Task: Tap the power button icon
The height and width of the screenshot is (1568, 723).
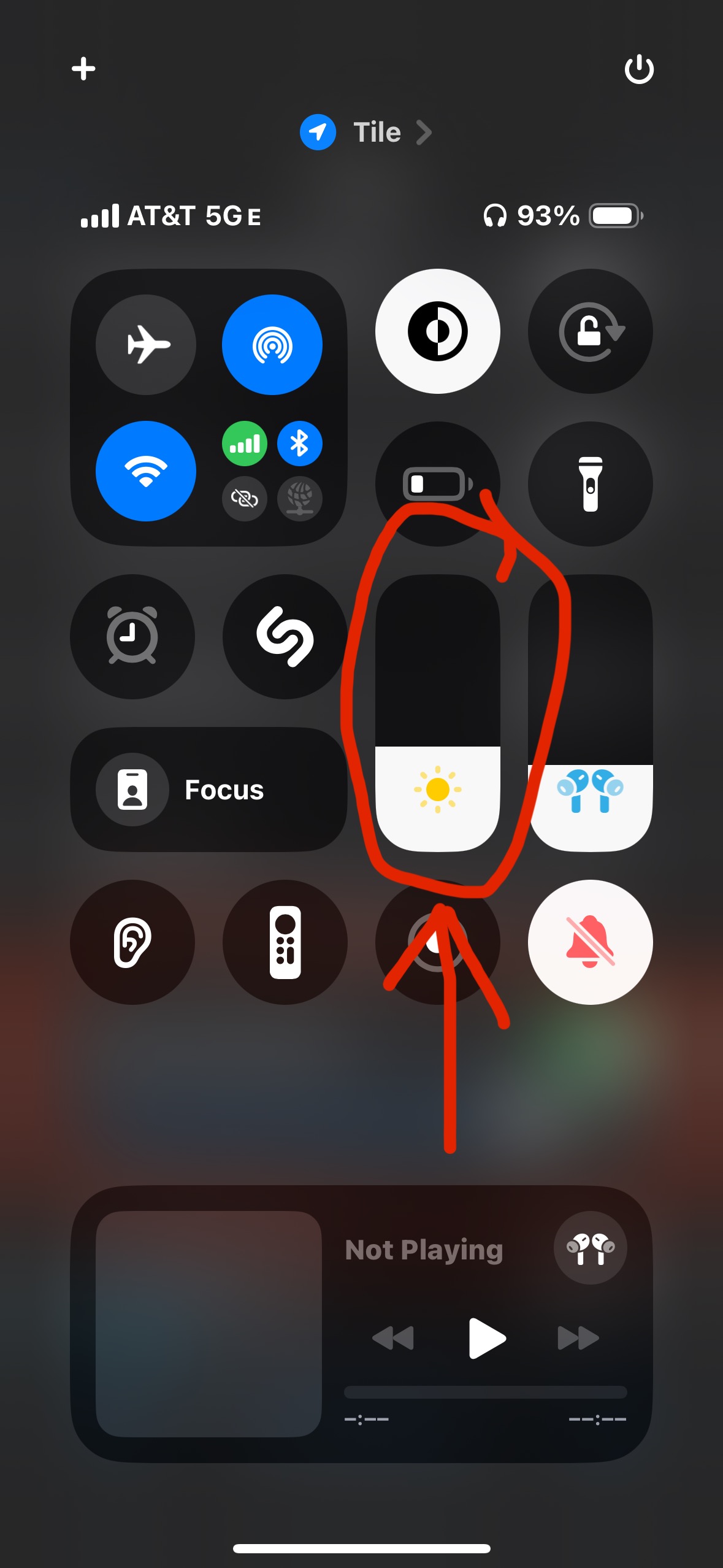Action: [639, 69]
